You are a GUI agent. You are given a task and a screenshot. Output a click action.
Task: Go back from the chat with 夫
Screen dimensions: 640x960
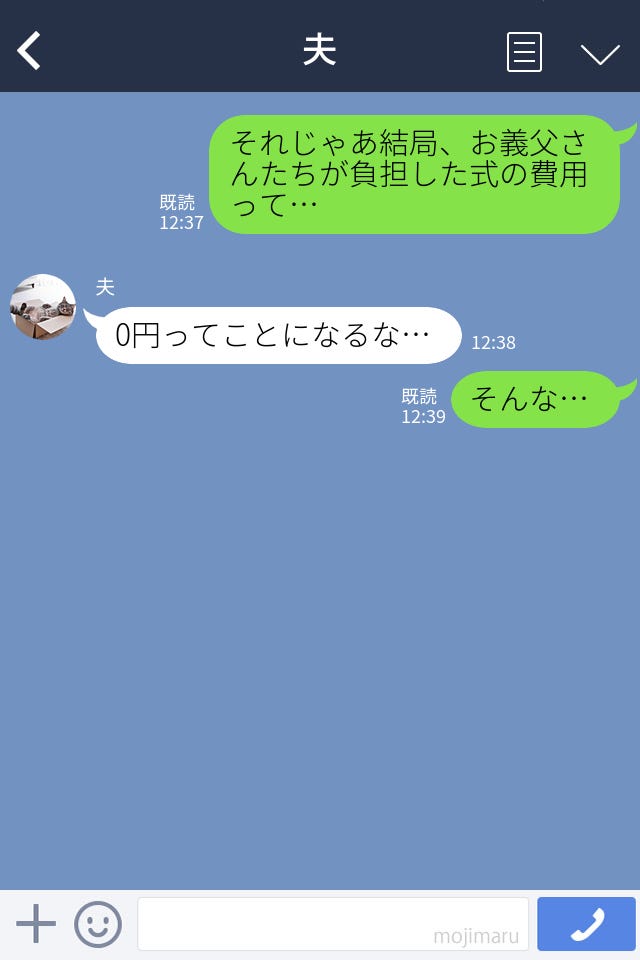coord(30,51)
